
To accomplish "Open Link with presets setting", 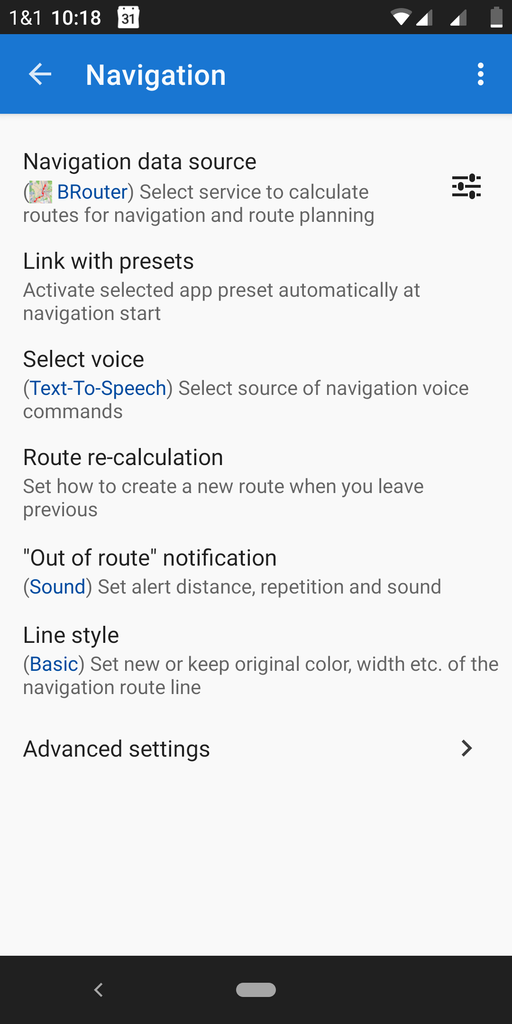I will tap(256, 286).
